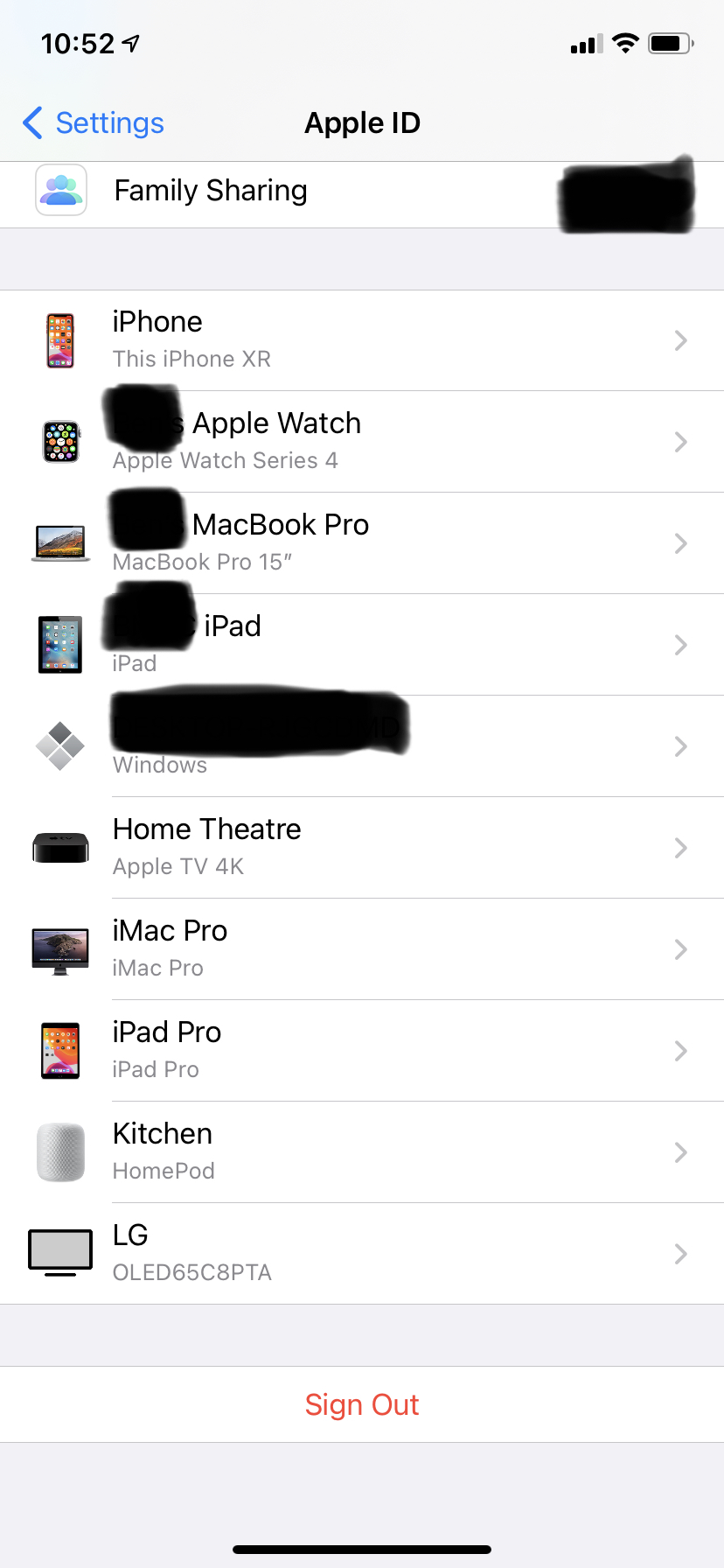Select the device with subtitle iPad

(362, 645)
